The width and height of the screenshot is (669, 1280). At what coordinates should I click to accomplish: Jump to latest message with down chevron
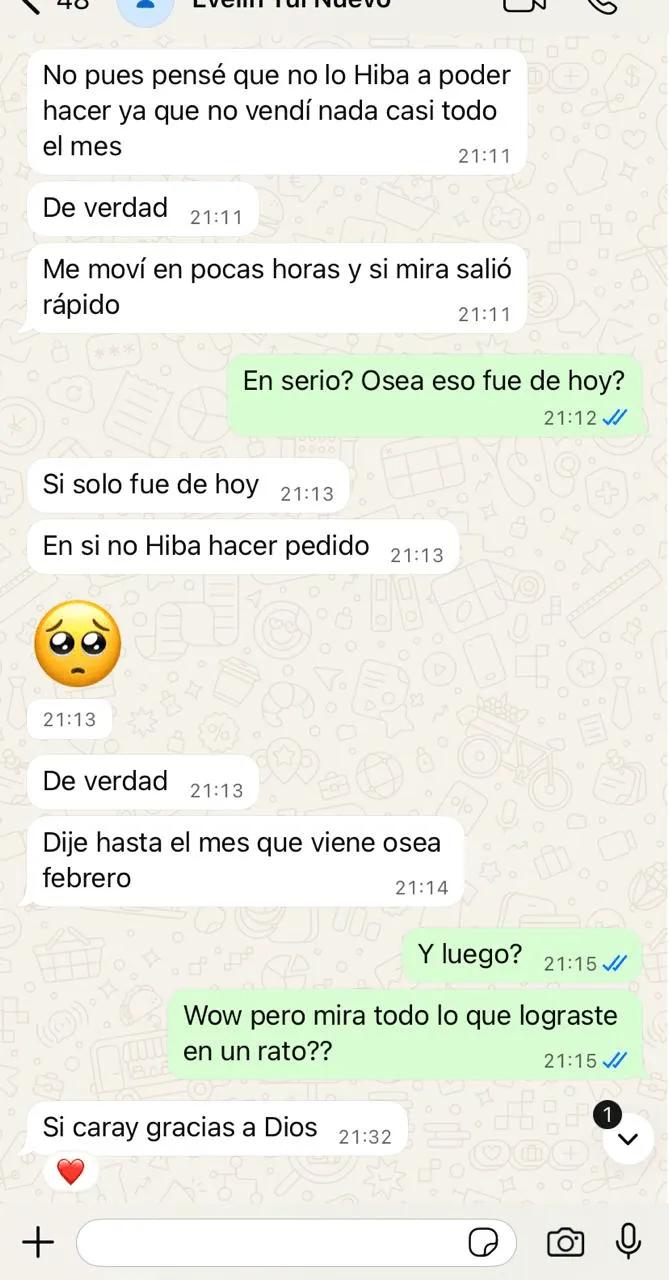tap(627, 1139)
